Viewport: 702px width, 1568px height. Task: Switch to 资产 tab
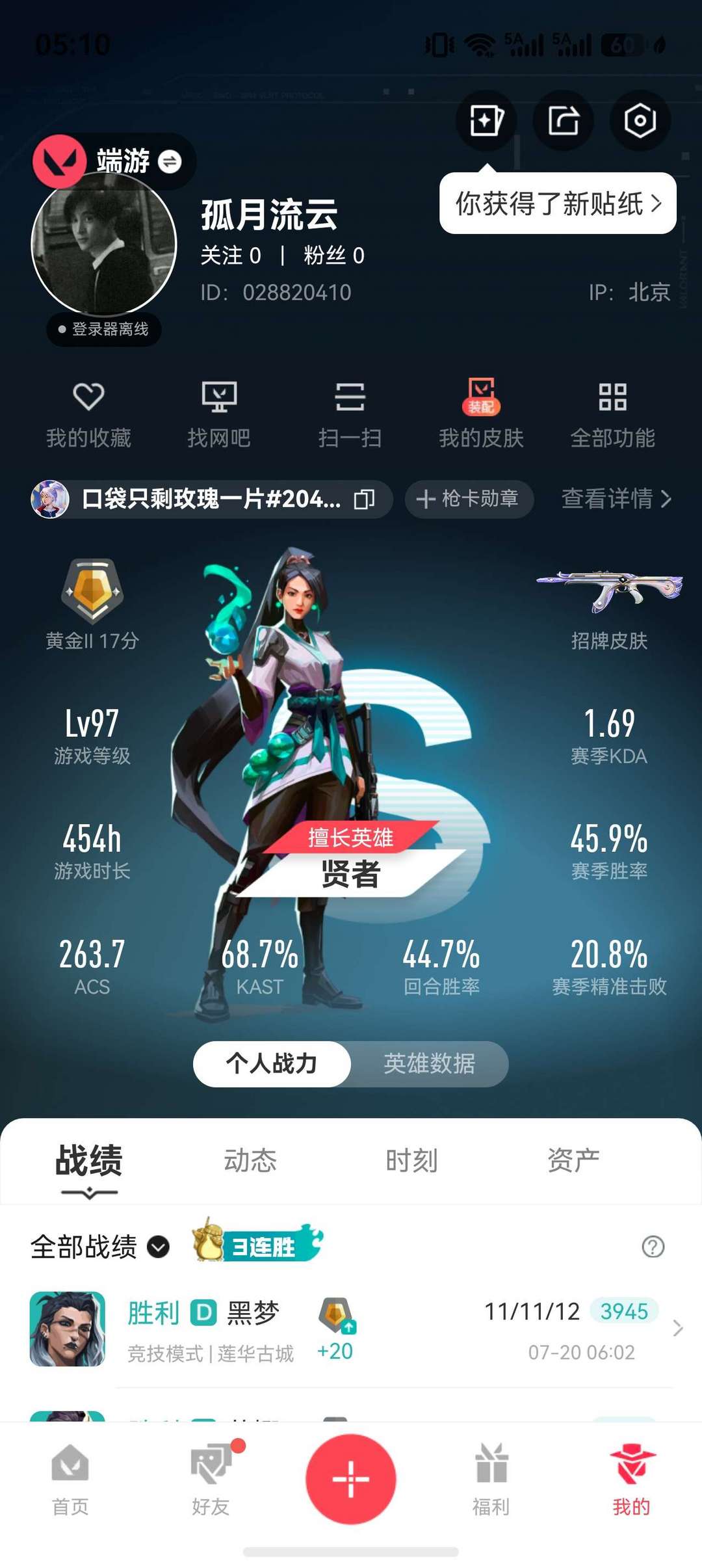click(x=573, y=1161)
